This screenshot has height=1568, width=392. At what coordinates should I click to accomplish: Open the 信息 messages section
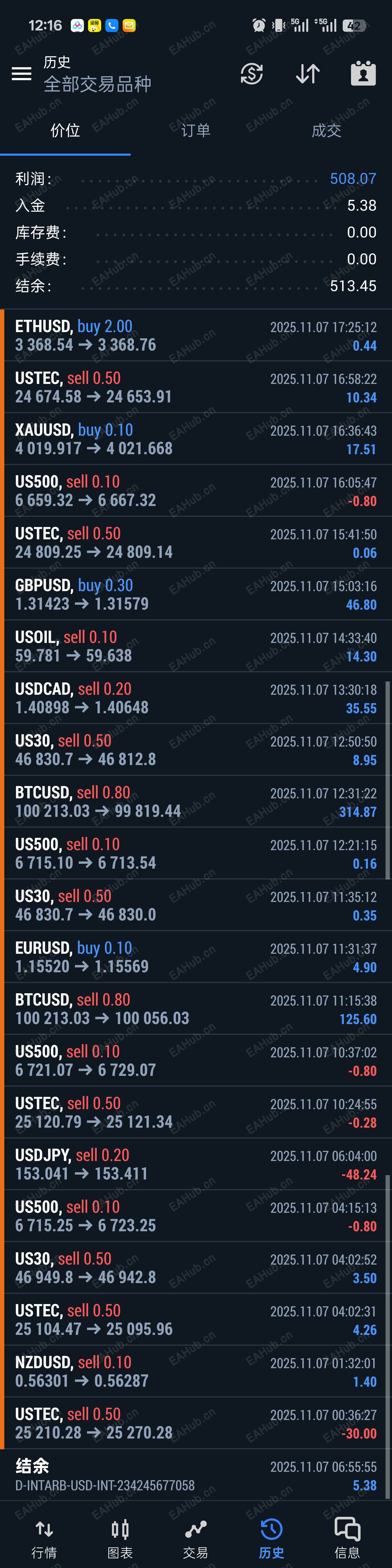tap(347, 1538)
